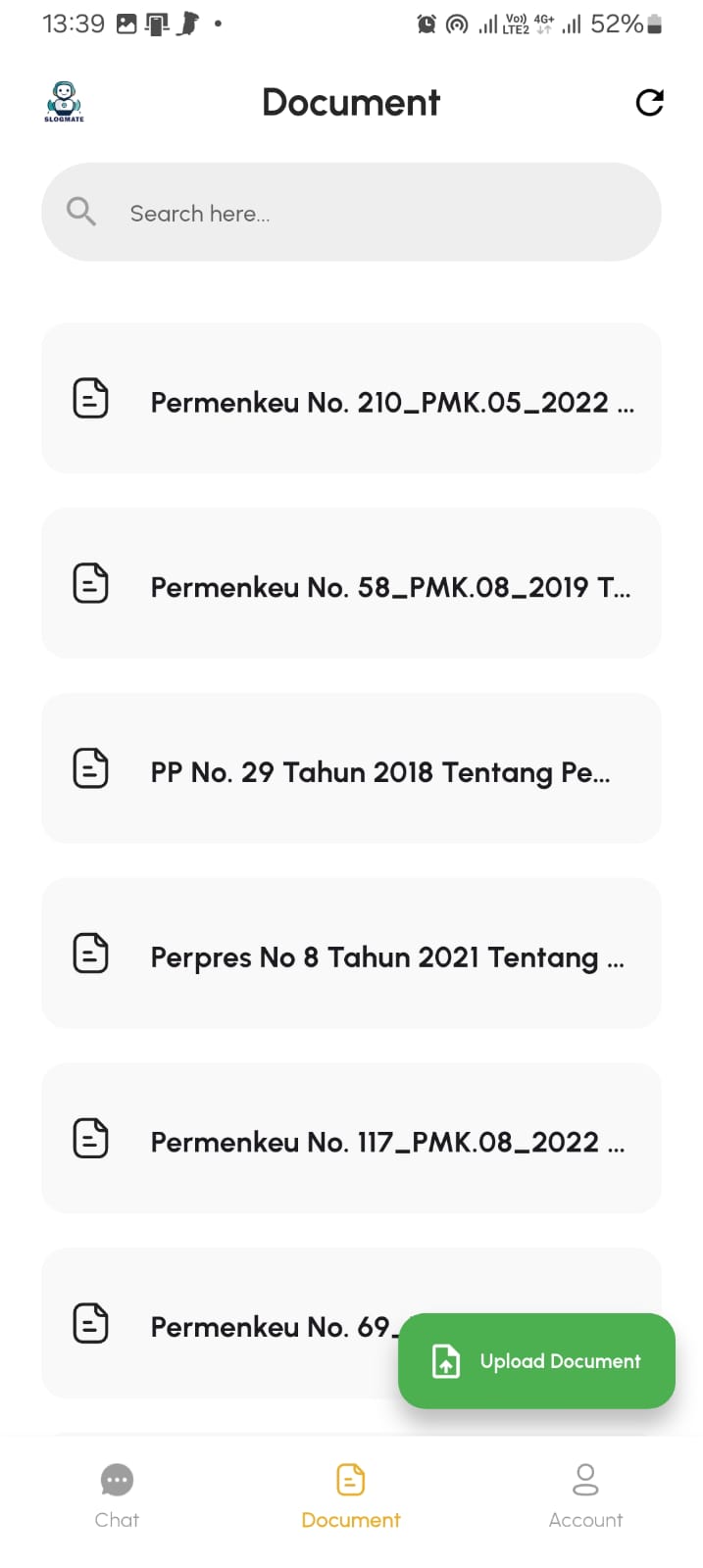Open Perpres No 8 Tahun 2021 document
Viewport: 703px width, 1568px height.
click(351, 955)
